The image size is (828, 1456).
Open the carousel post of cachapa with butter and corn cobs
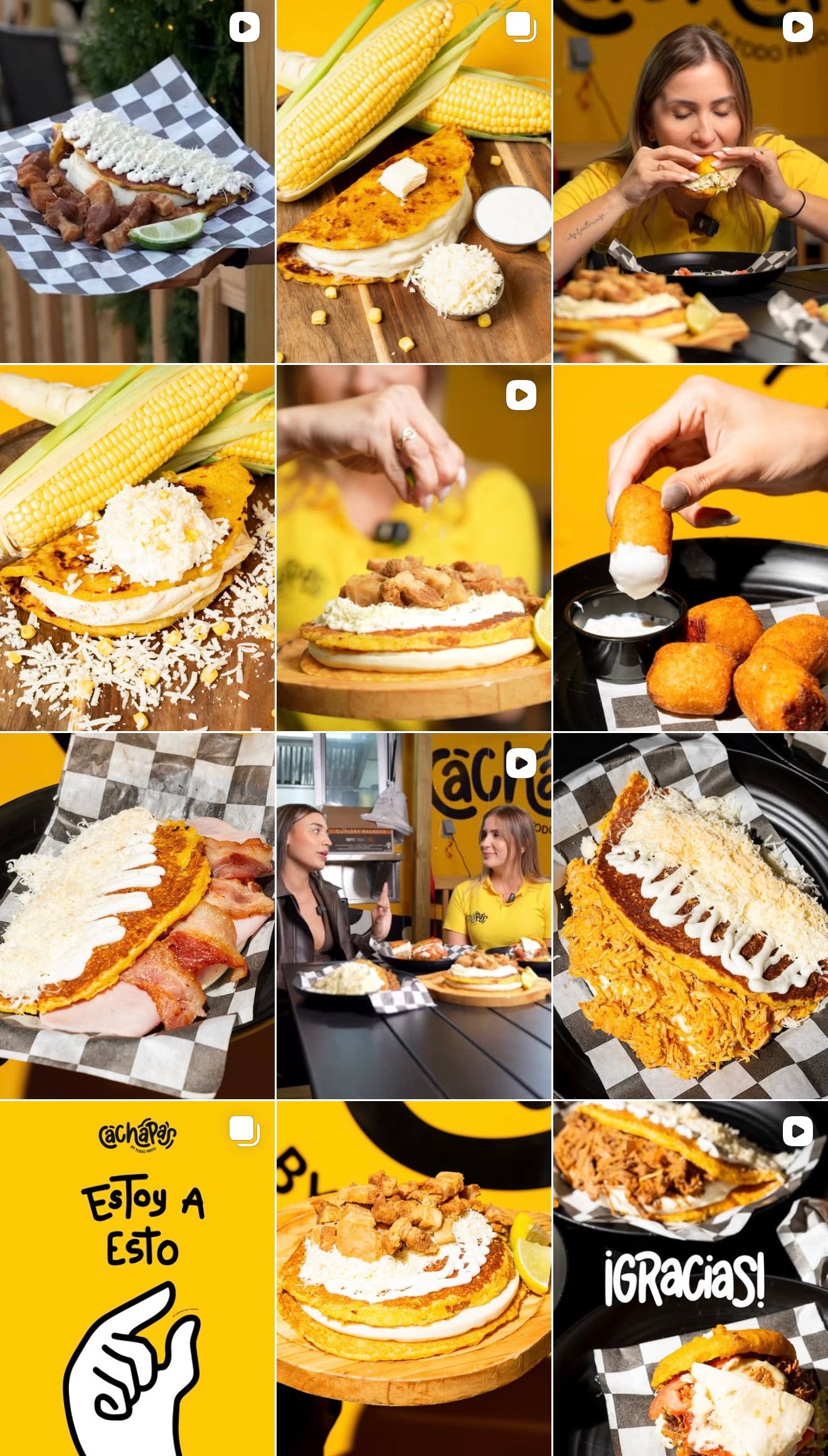coord(414,181)
